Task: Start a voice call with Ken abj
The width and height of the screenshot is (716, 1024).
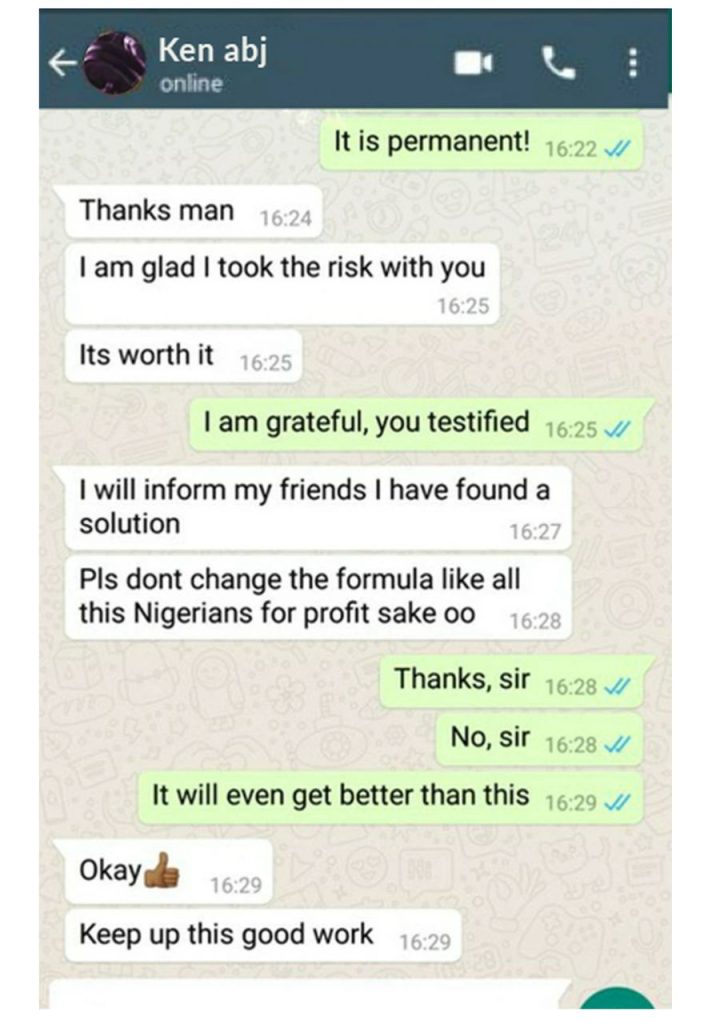Action: point(559,63)
